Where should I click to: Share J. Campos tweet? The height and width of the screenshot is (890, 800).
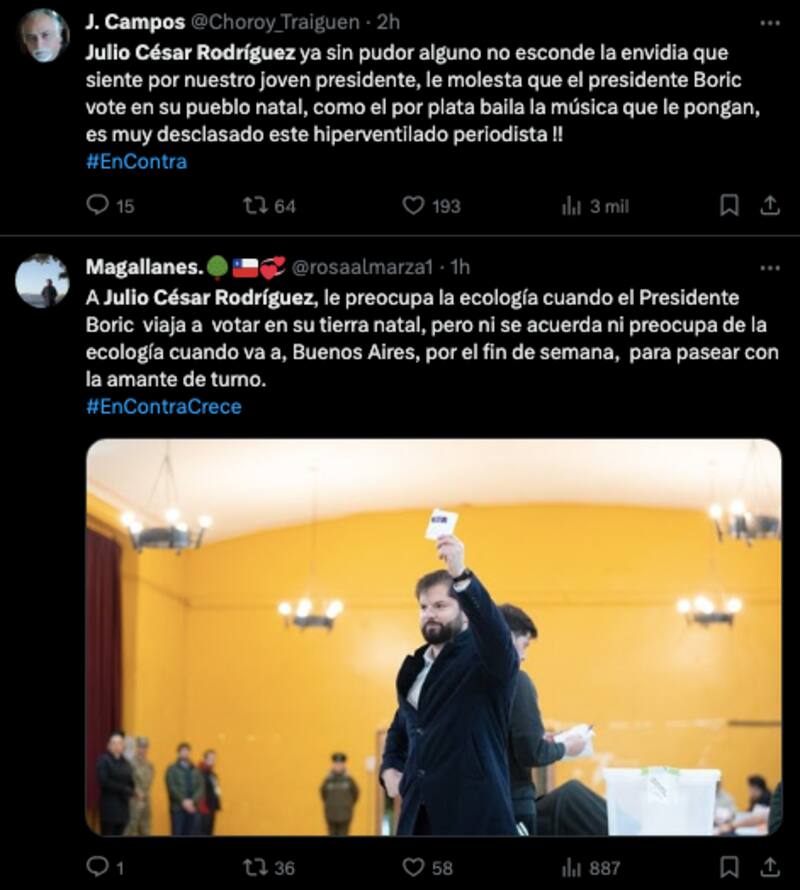(x=770, y=205)
